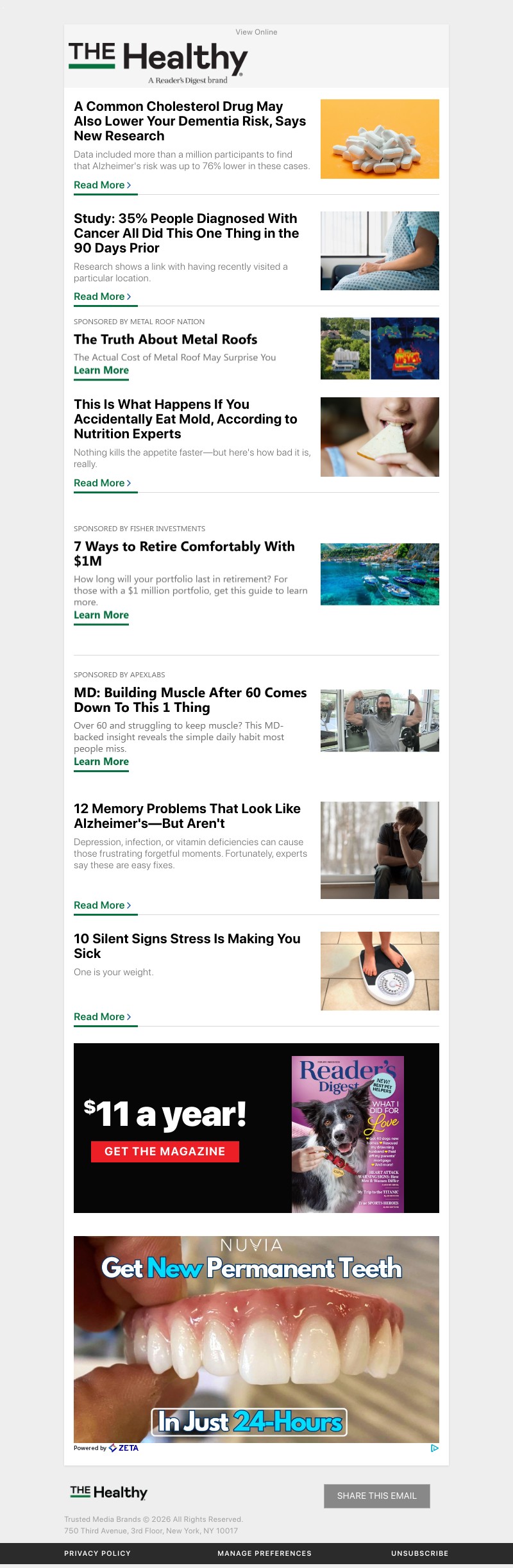This screenshot has width=513, height=1568.
Task: Go to Manage Preferences
Action: point(264,1553)
